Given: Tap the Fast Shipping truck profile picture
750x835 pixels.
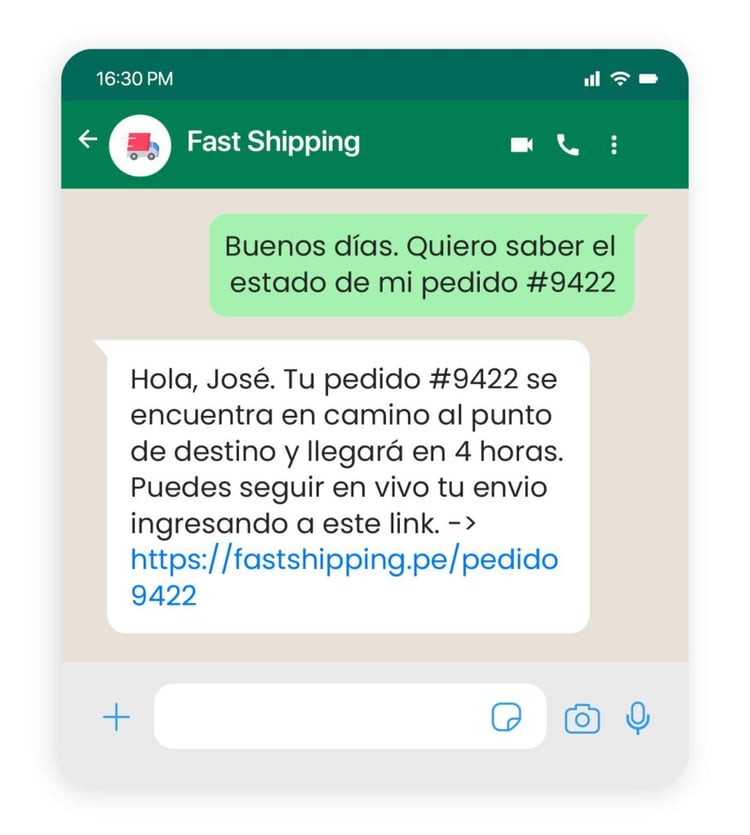Looking at the screenshot, I should pyautogui.click(x=139, y=143).
